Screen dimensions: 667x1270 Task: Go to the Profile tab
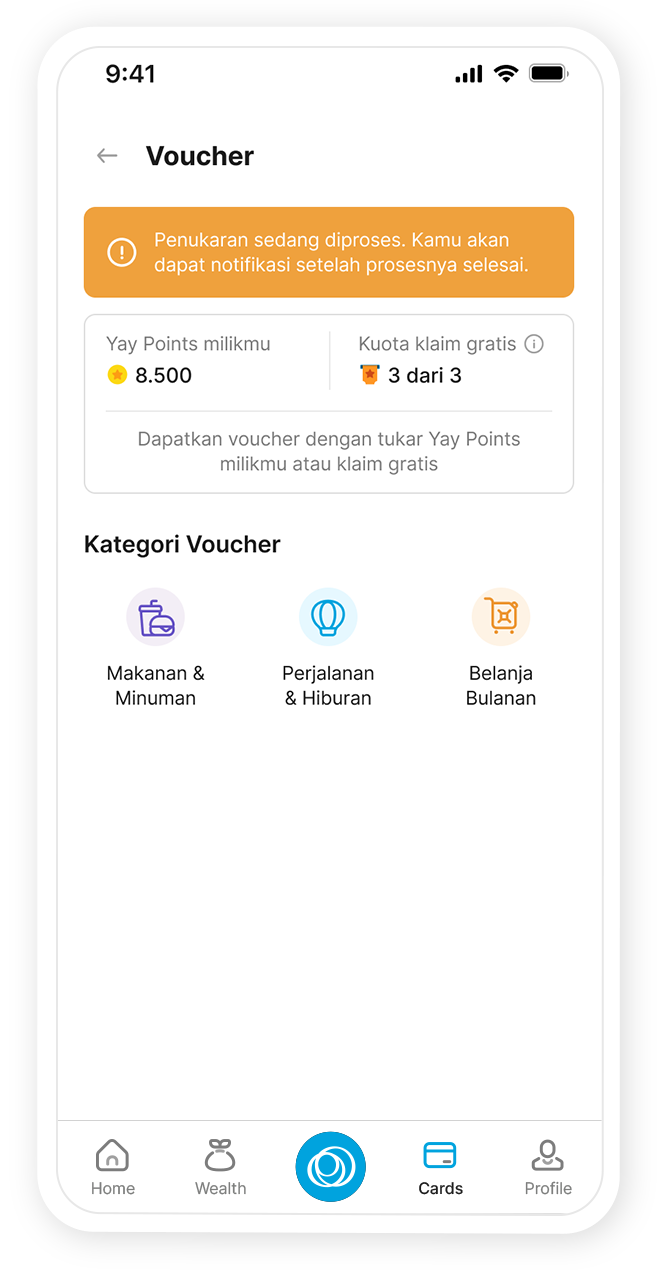548,1167
